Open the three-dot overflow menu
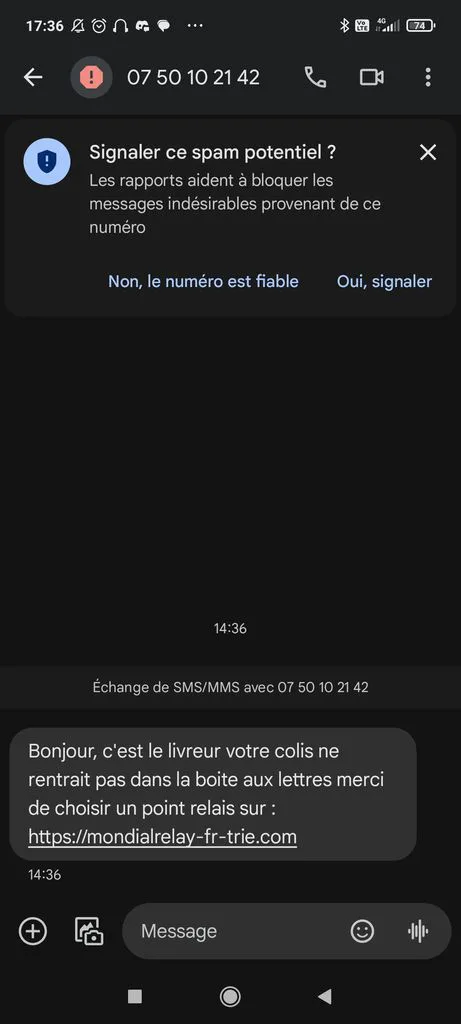 (428, 78)
